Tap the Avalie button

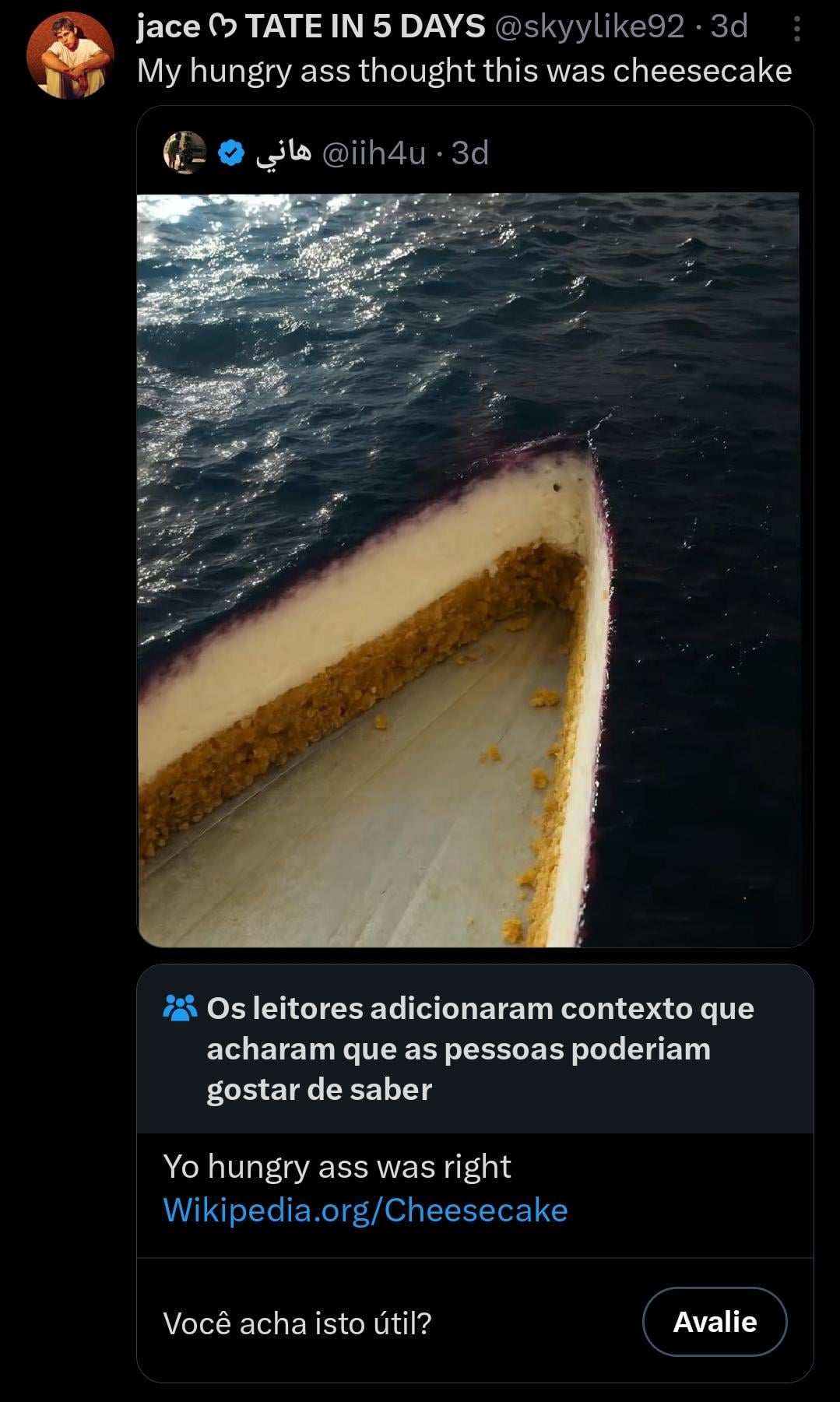pos(714,1322)
